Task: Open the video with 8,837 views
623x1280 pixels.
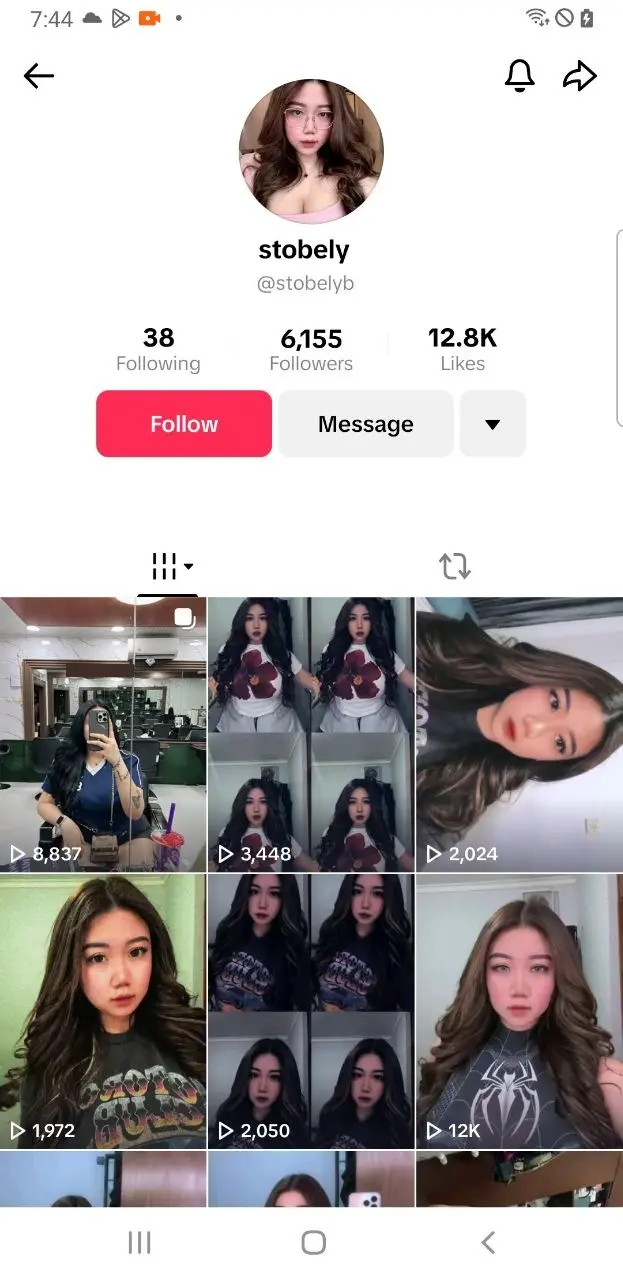Action: (103, 734)
